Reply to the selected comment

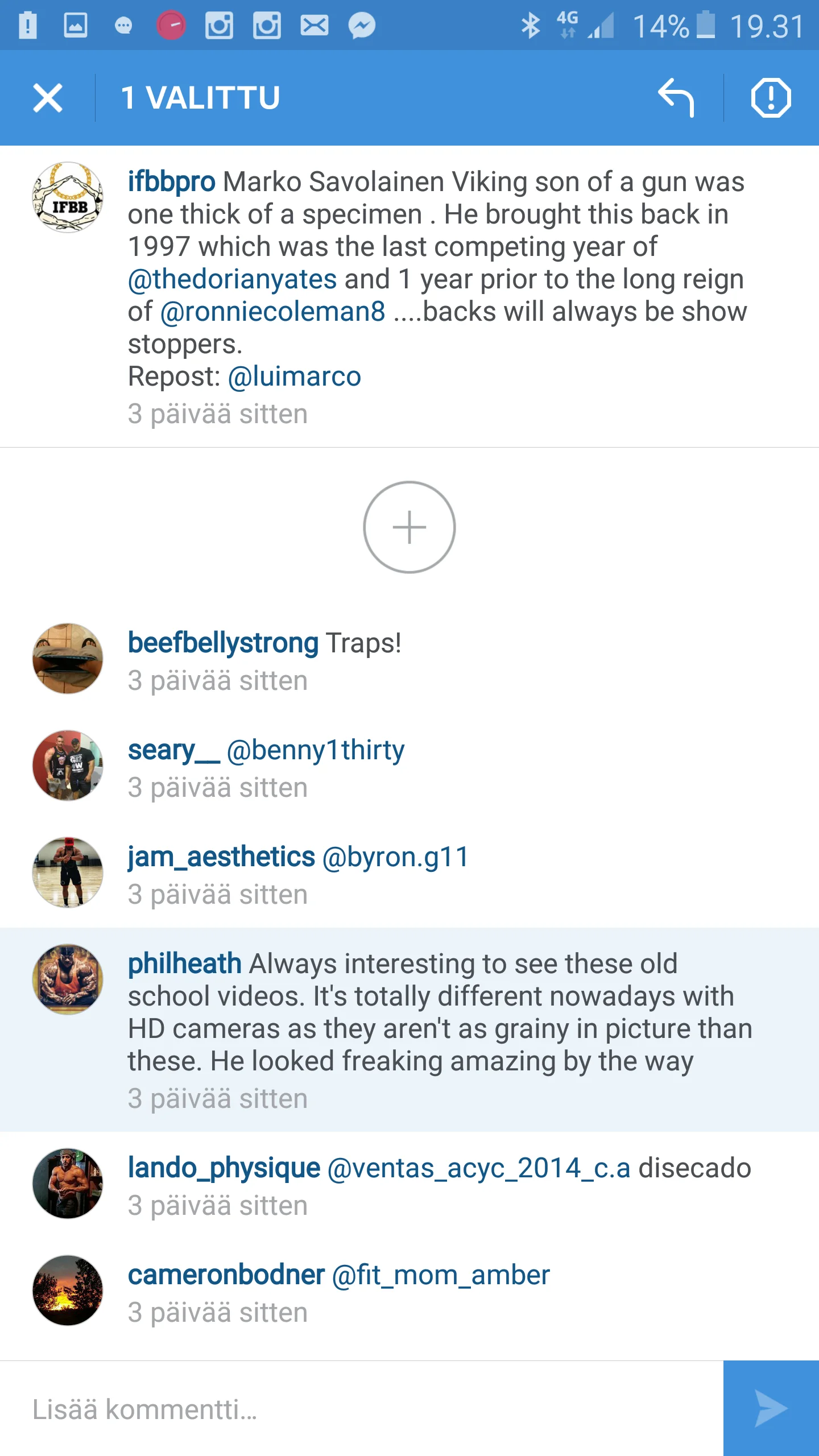point(676,98)
